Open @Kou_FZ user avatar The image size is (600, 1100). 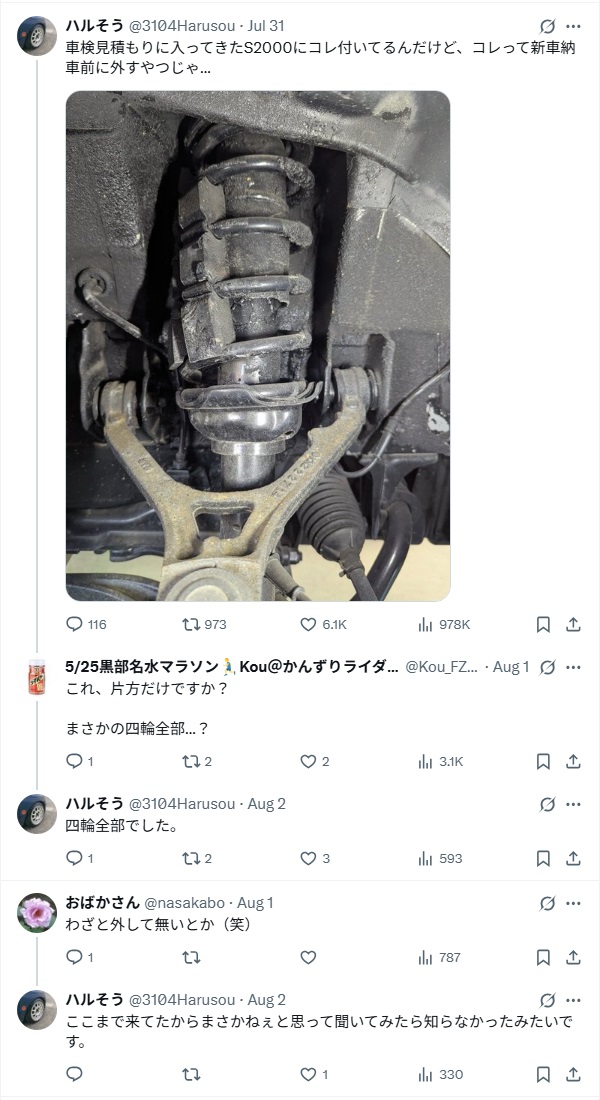[x=36, y=677]
